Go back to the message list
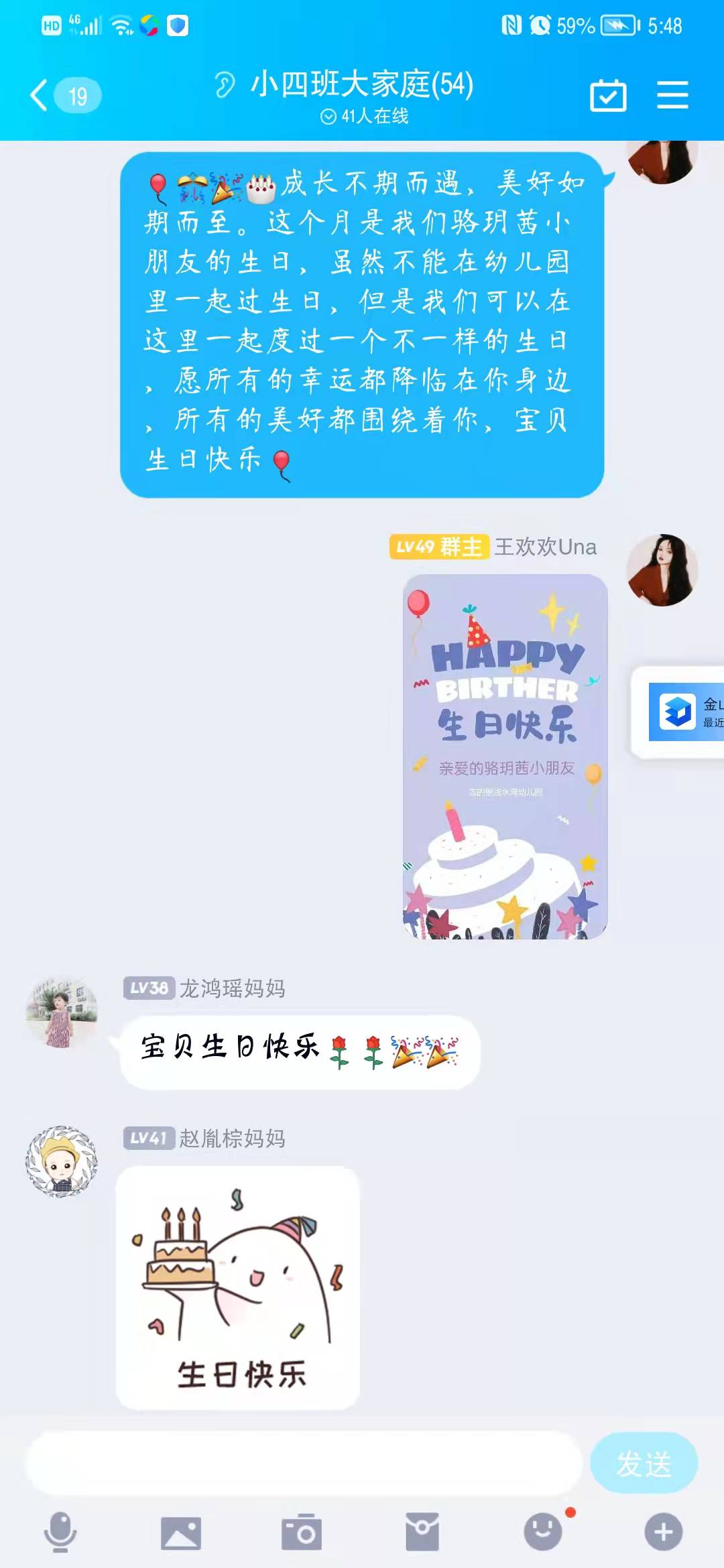 click(x=40, y=95)
